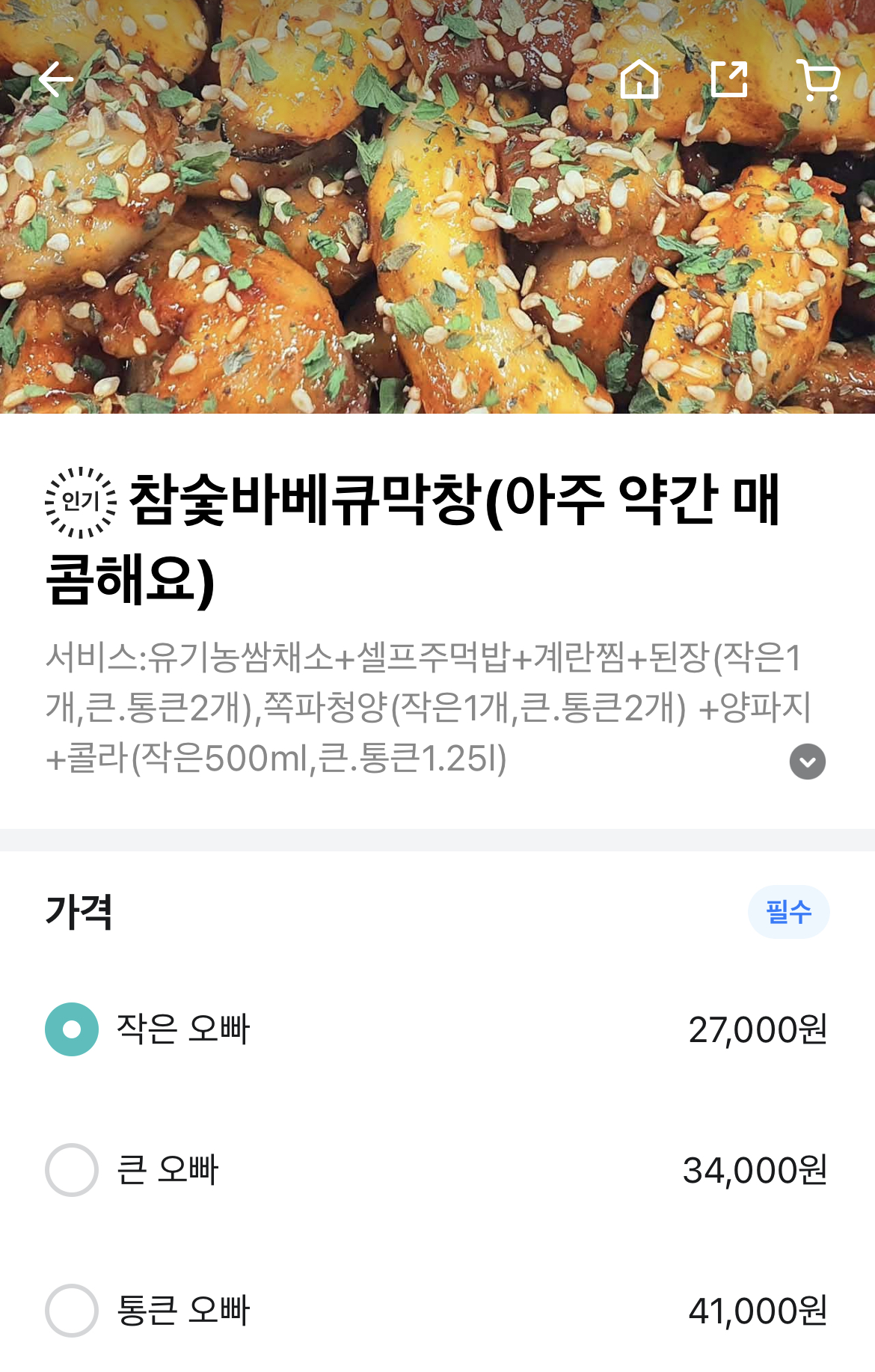The height and width of the screenshot is (1372, 875).
Task: Select the 작은 오빠 27,000원 option
Action: point(72,1029)
